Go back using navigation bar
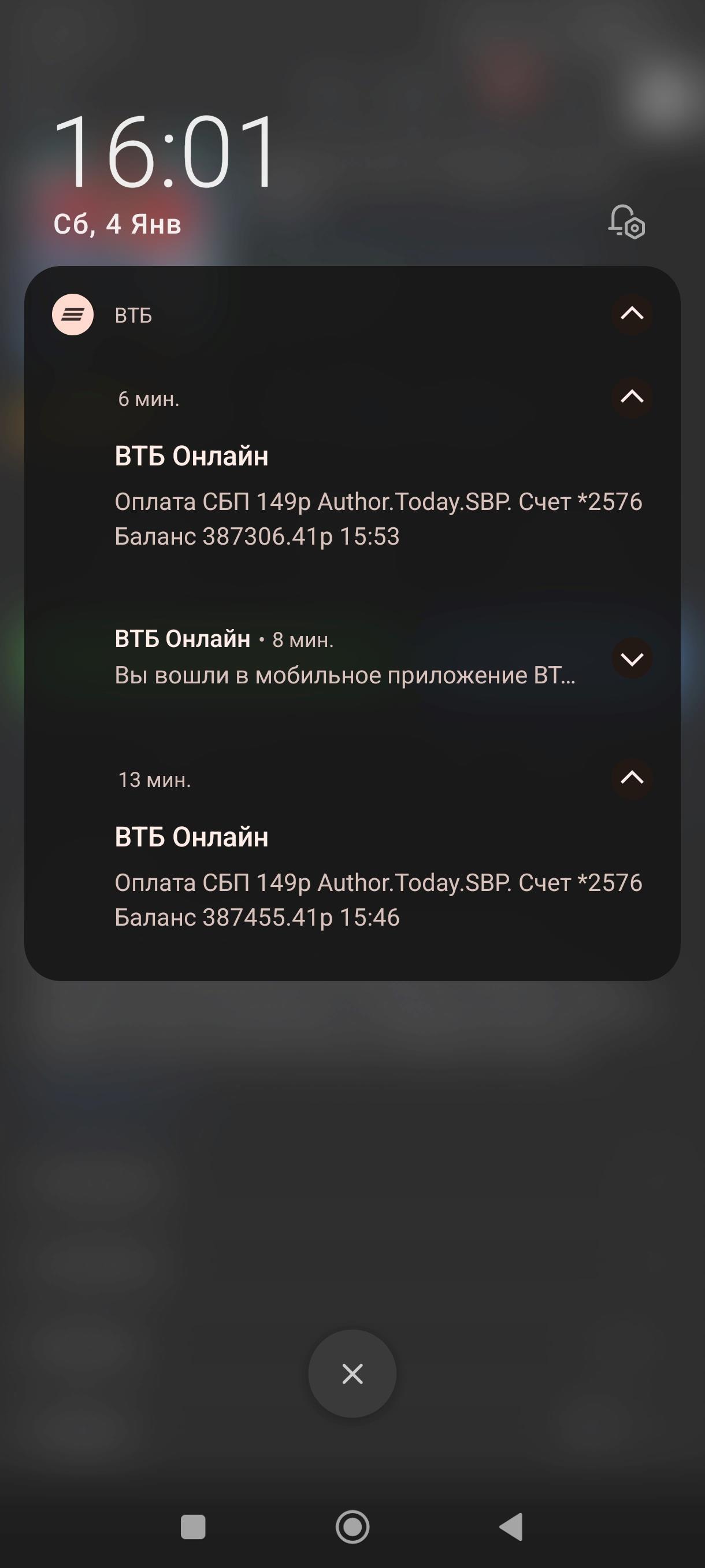 click(x=511, y=1526)
